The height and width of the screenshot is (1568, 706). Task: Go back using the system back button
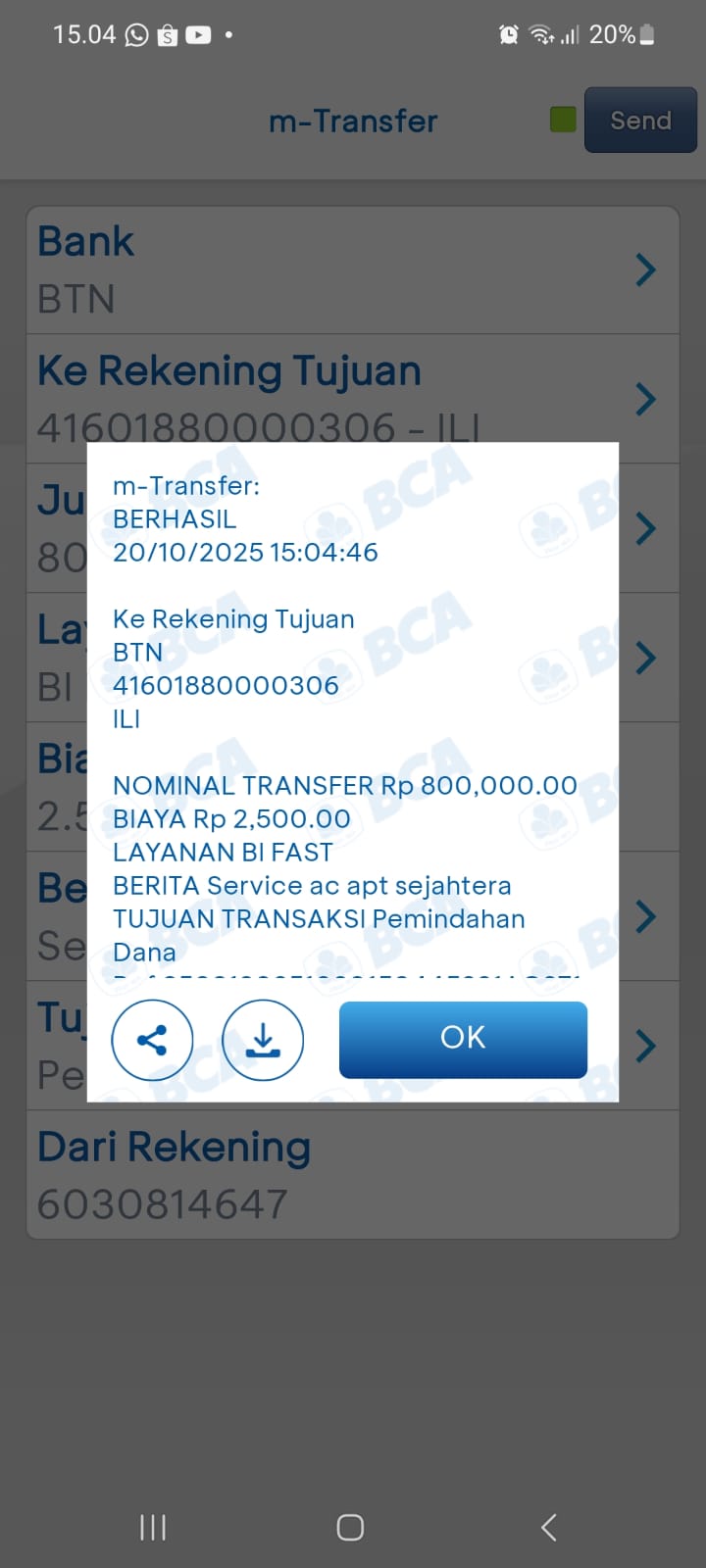click(x=549, y=1527)
